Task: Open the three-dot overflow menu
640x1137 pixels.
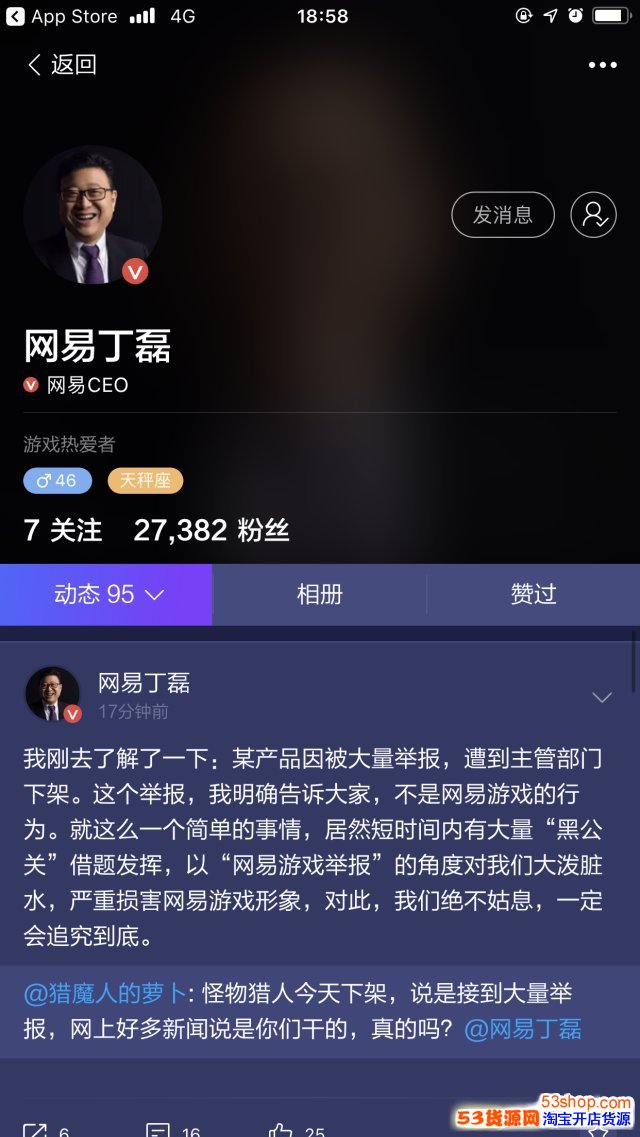Action: point(602,65)
